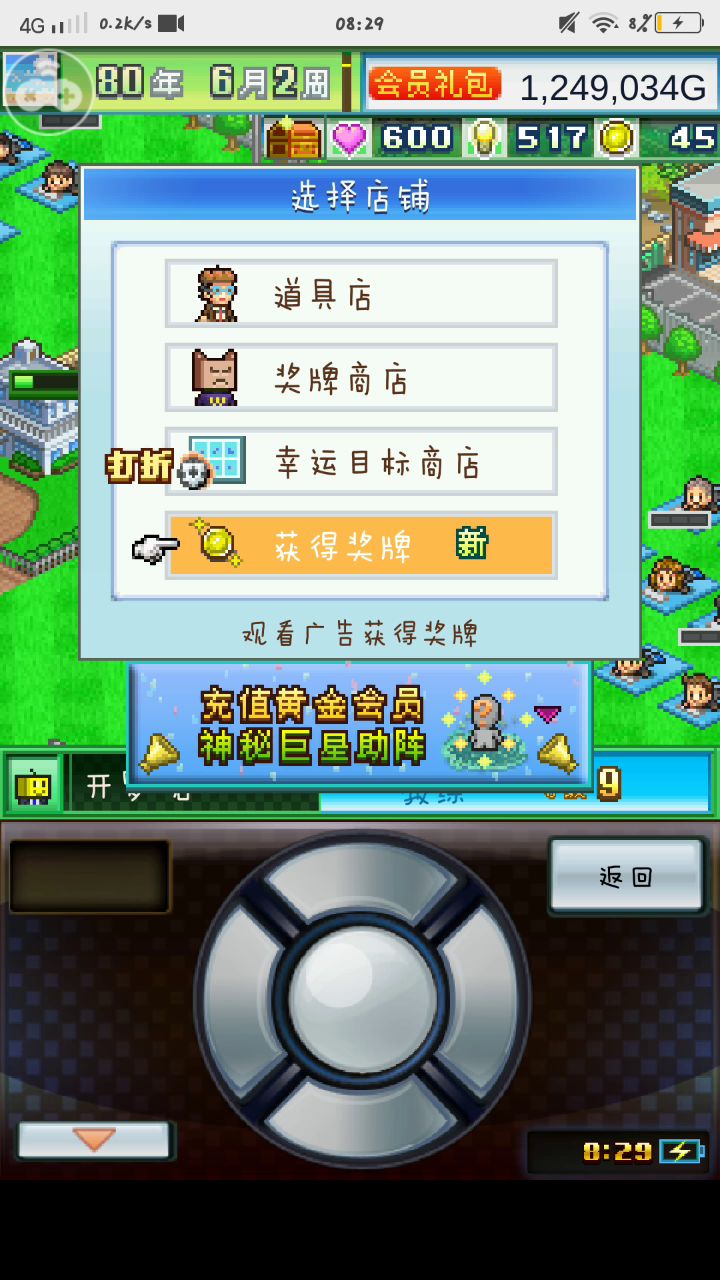
Task: Choose 获得奖牌 to earn medals
Action: click(360, 546)
